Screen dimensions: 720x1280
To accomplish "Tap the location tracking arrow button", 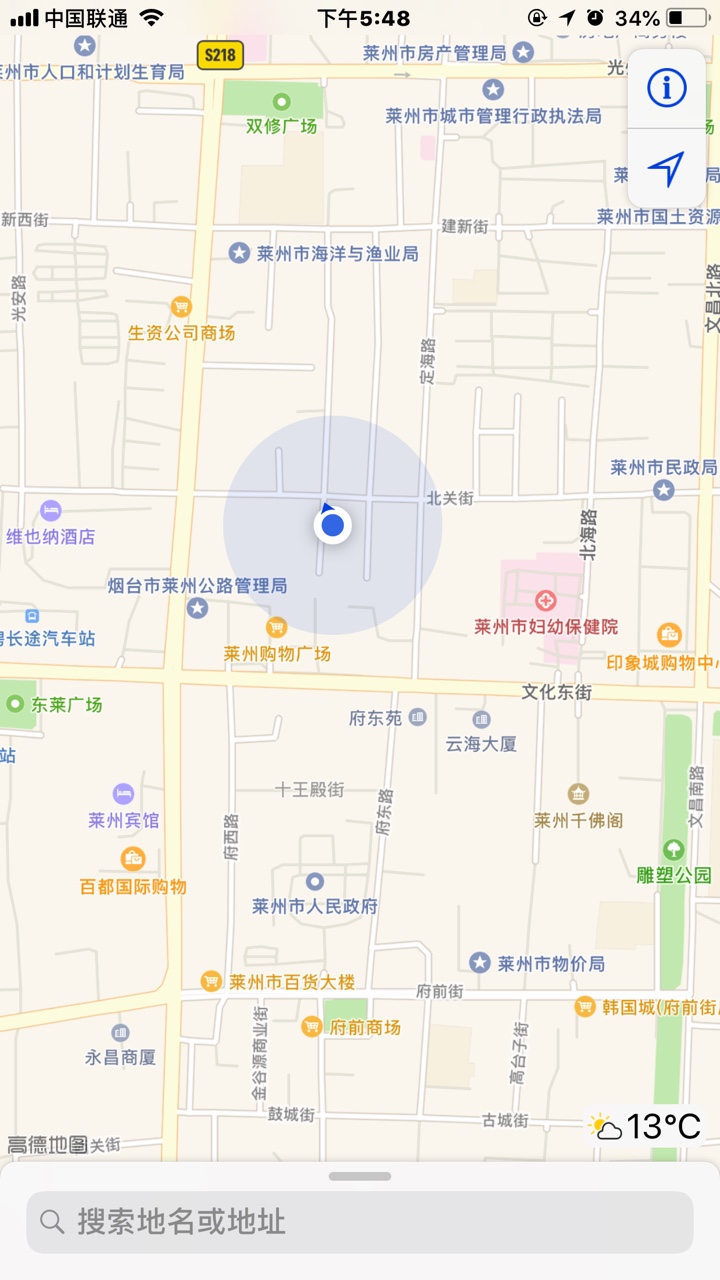I will [x=666, y=169].
